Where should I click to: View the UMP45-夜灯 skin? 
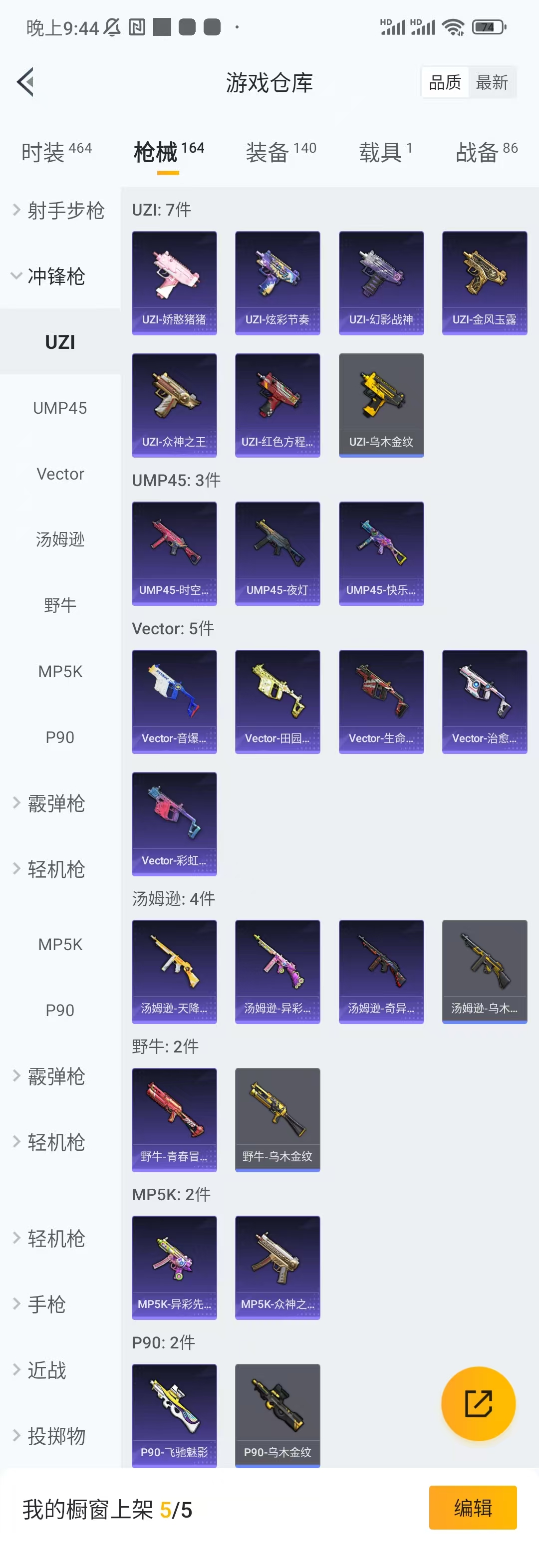coord(277,553)
